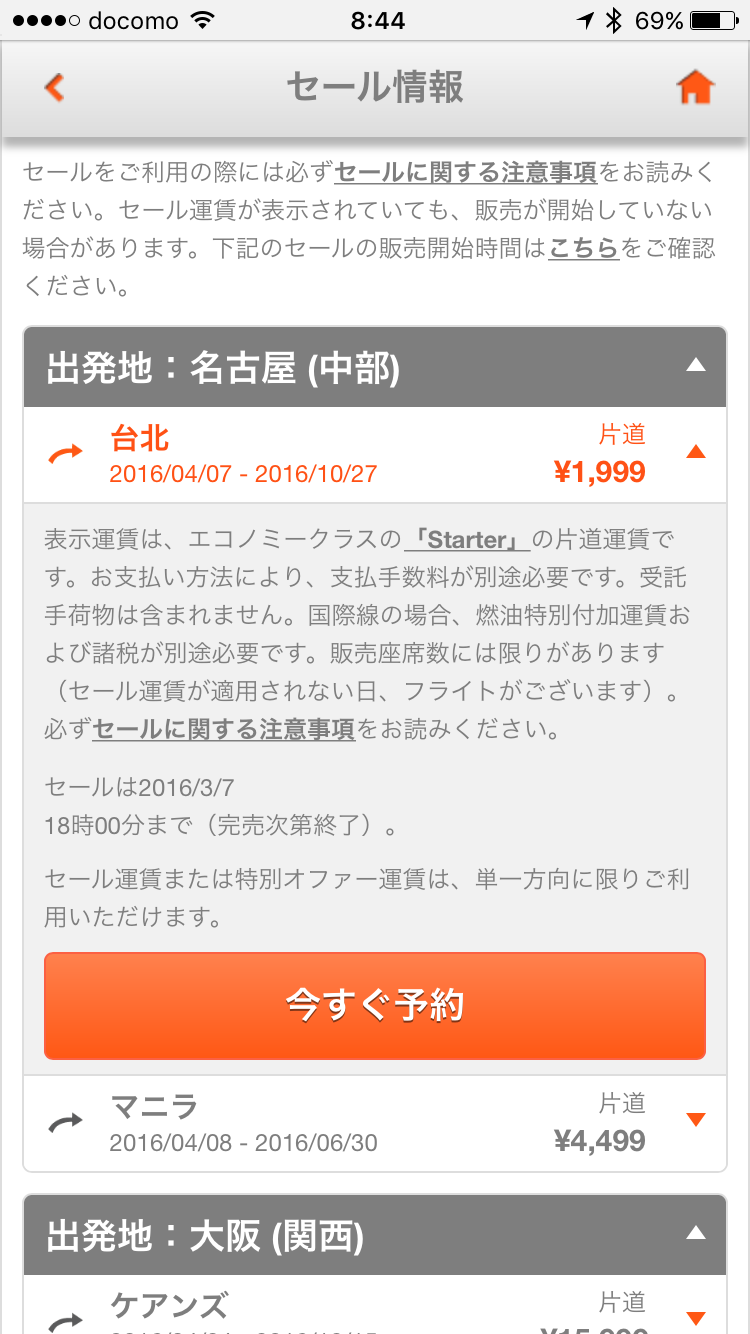Image resolution: width=750 pixels, height=1334 pixels.
Task: Open the 「Starter」 fare link
Action: [467, 540]
